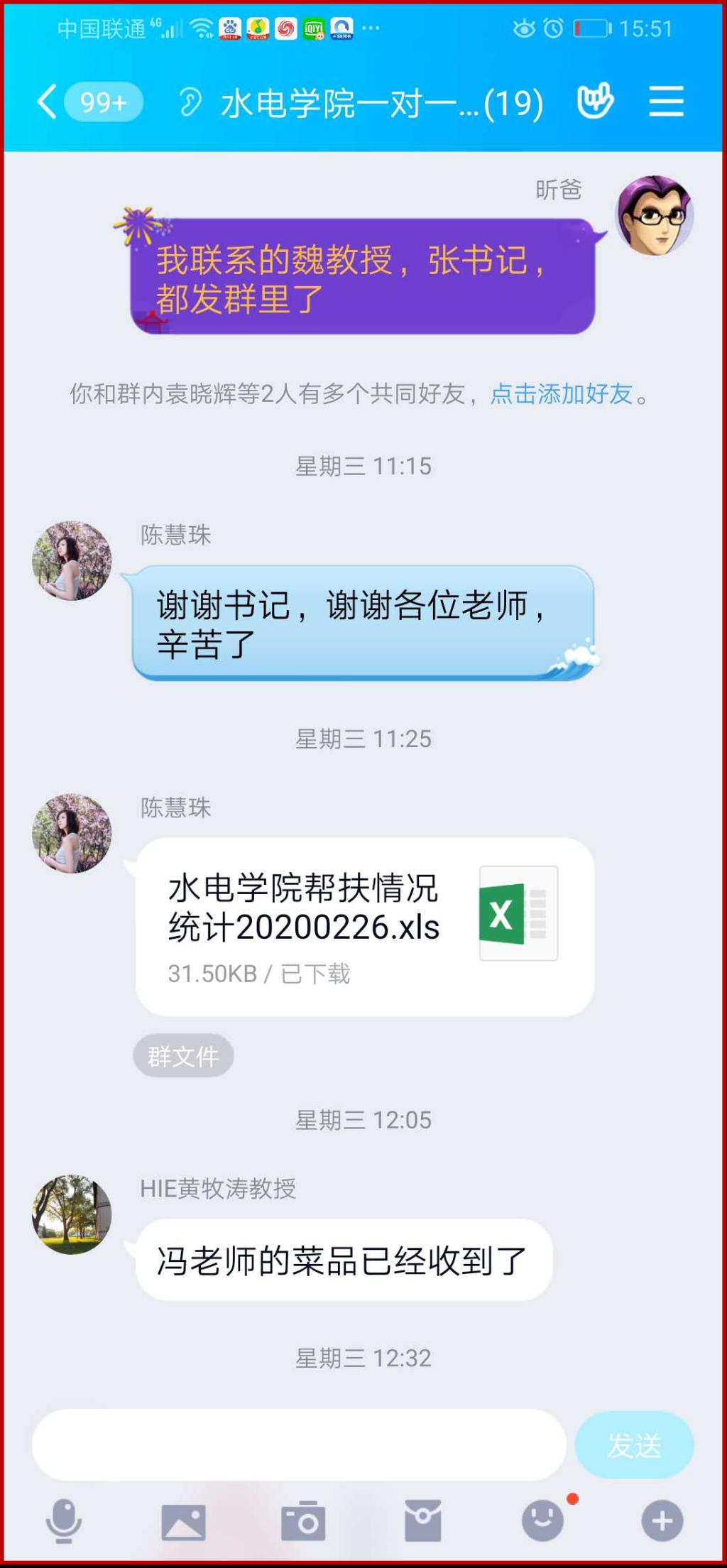Open the red packet icon
727x1568 pixels.
423,1521
